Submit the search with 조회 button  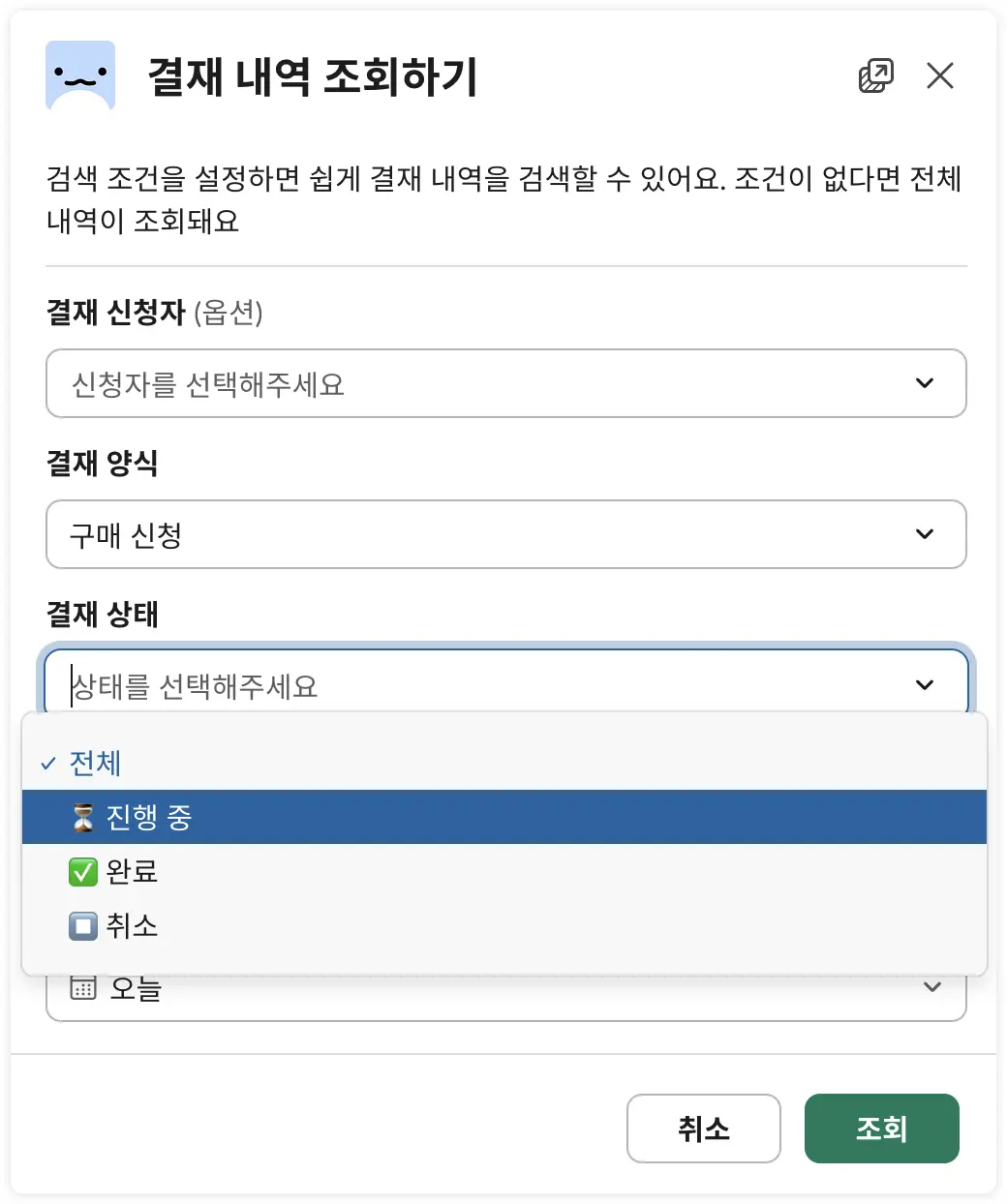pos(881,1129)
